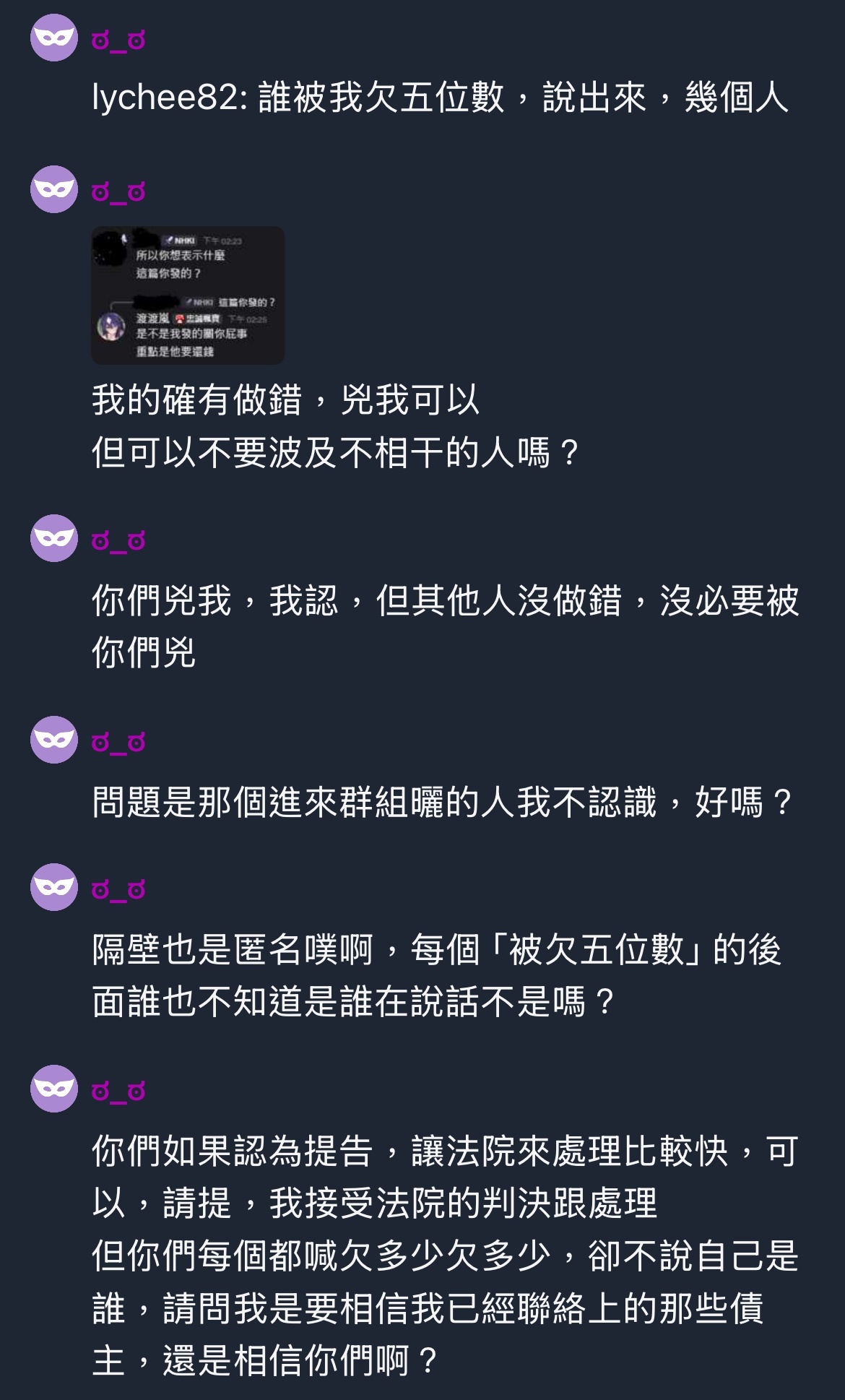
Task: Tap the avatar beside the lychee82 message
Action: click(53, 38)
